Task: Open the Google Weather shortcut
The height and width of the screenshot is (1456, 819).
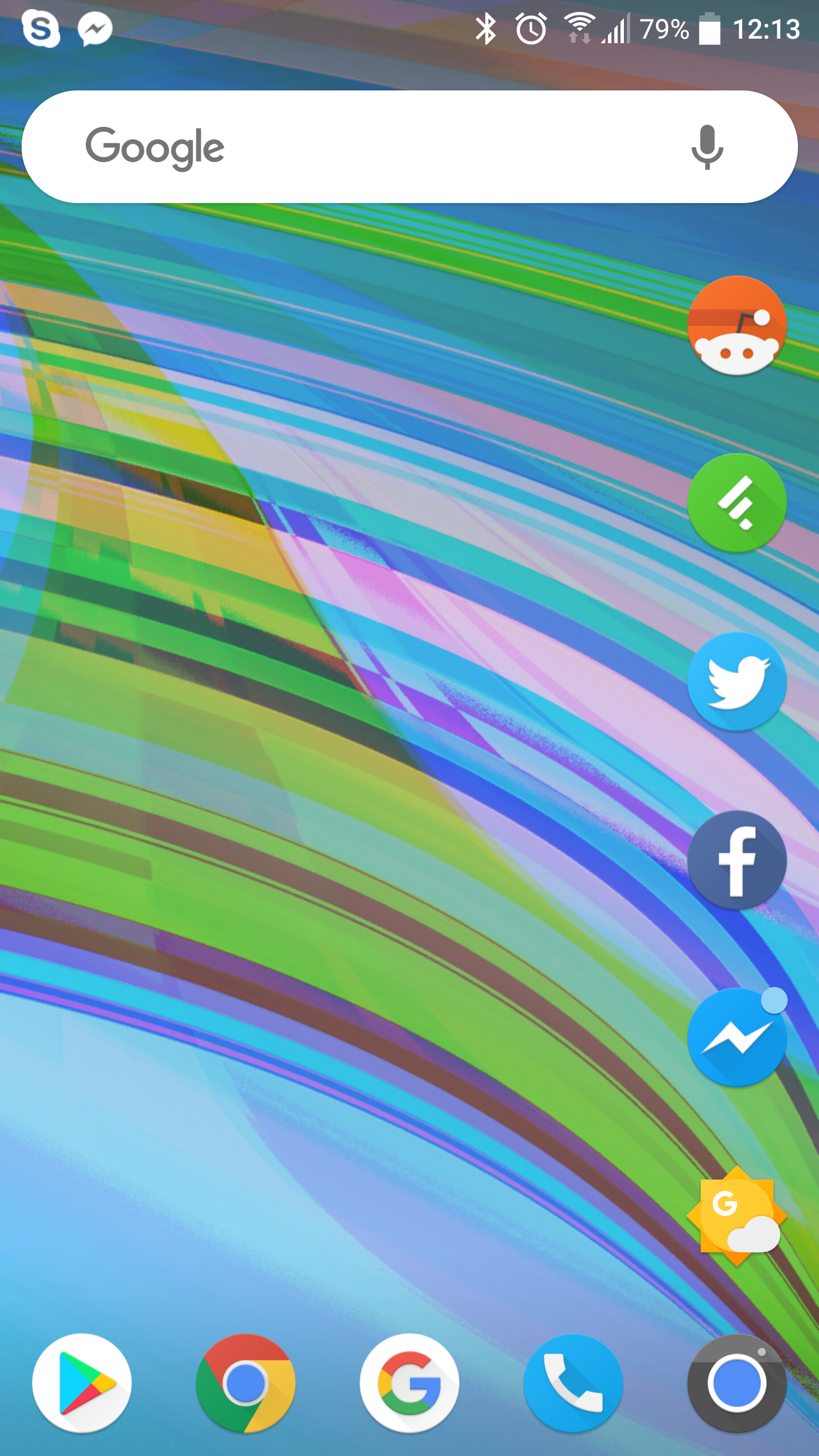Action: (x=737, y=1216)
